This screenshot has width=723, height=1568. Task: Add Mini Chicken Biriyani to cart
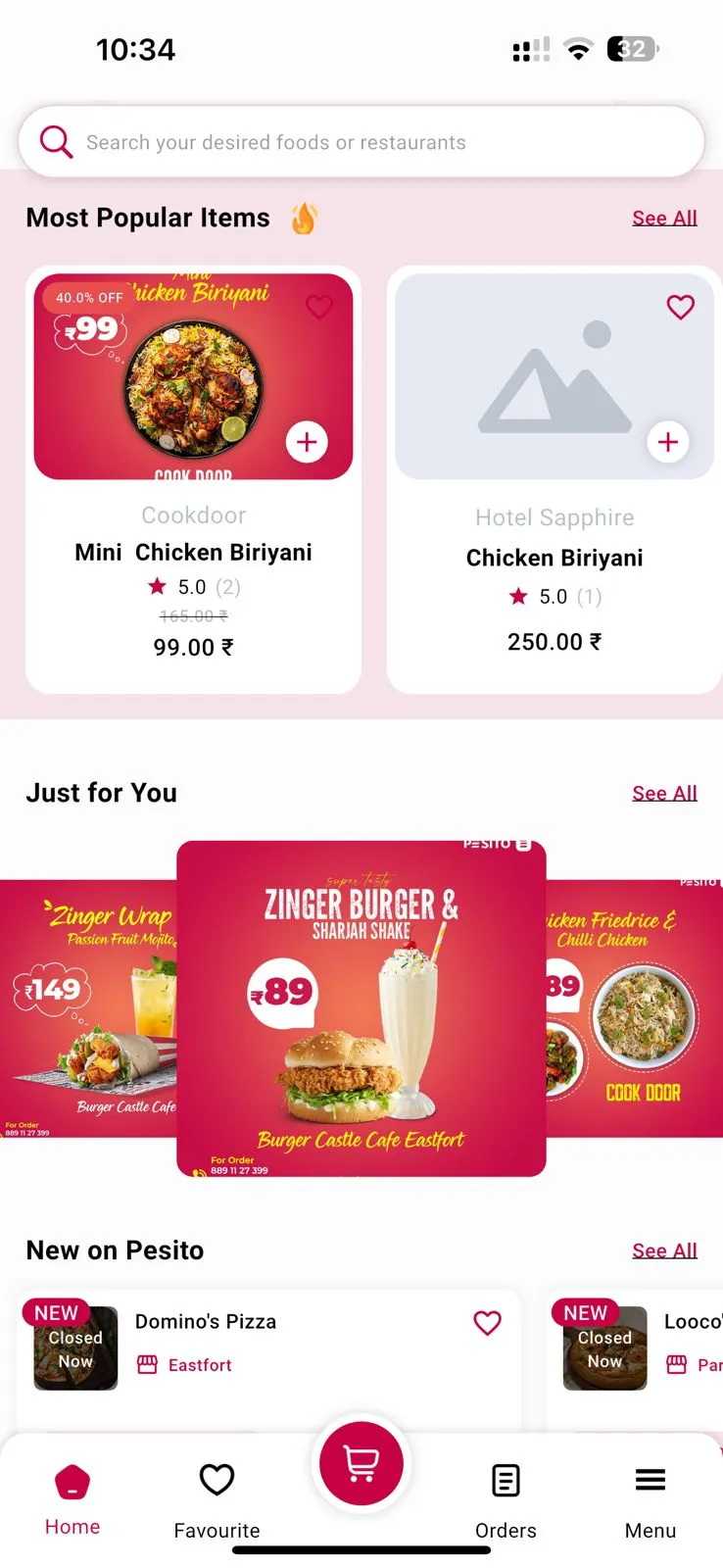click(x=307, y=442)
